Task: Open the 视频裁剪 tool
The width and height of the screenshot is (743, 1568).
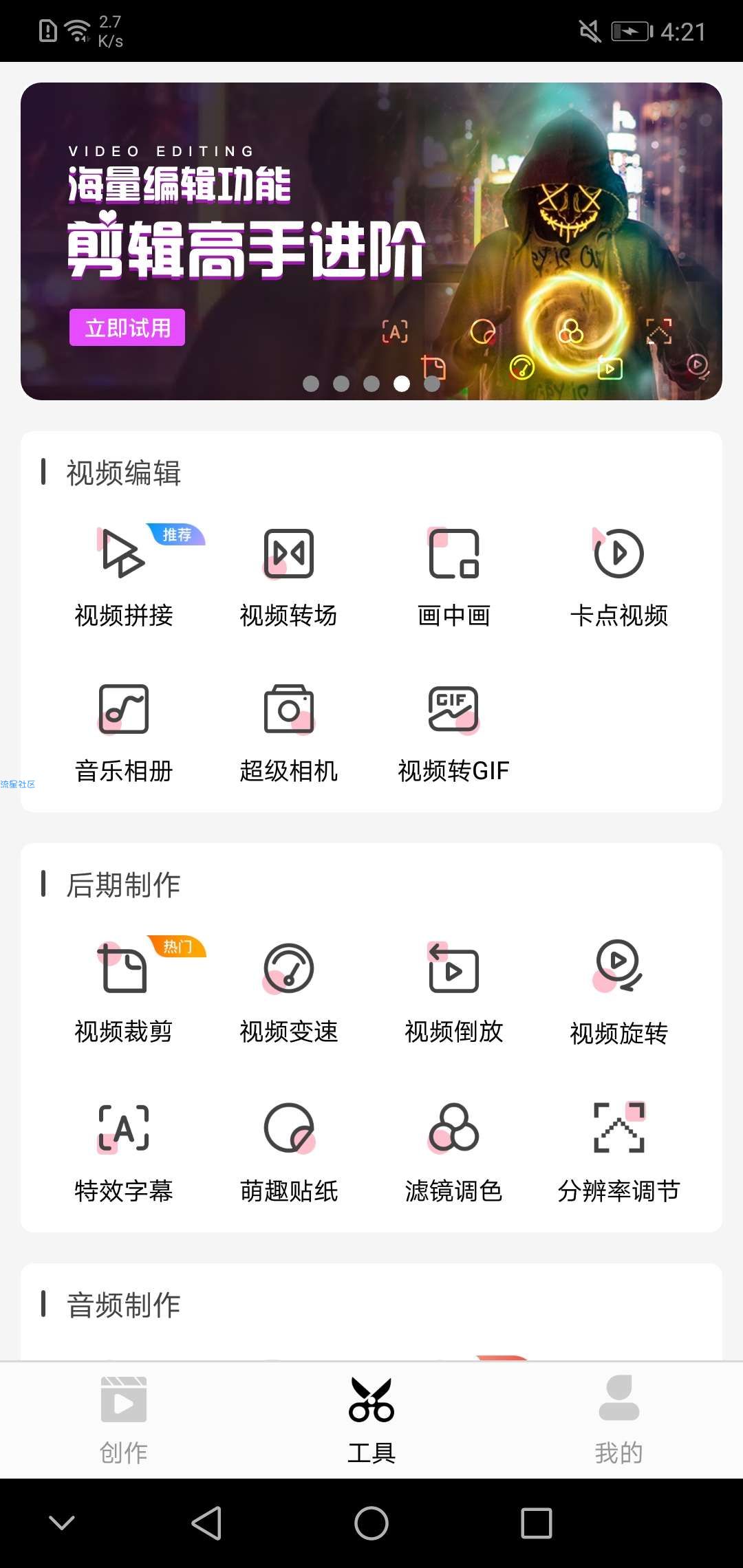Action: coord(124,992)
